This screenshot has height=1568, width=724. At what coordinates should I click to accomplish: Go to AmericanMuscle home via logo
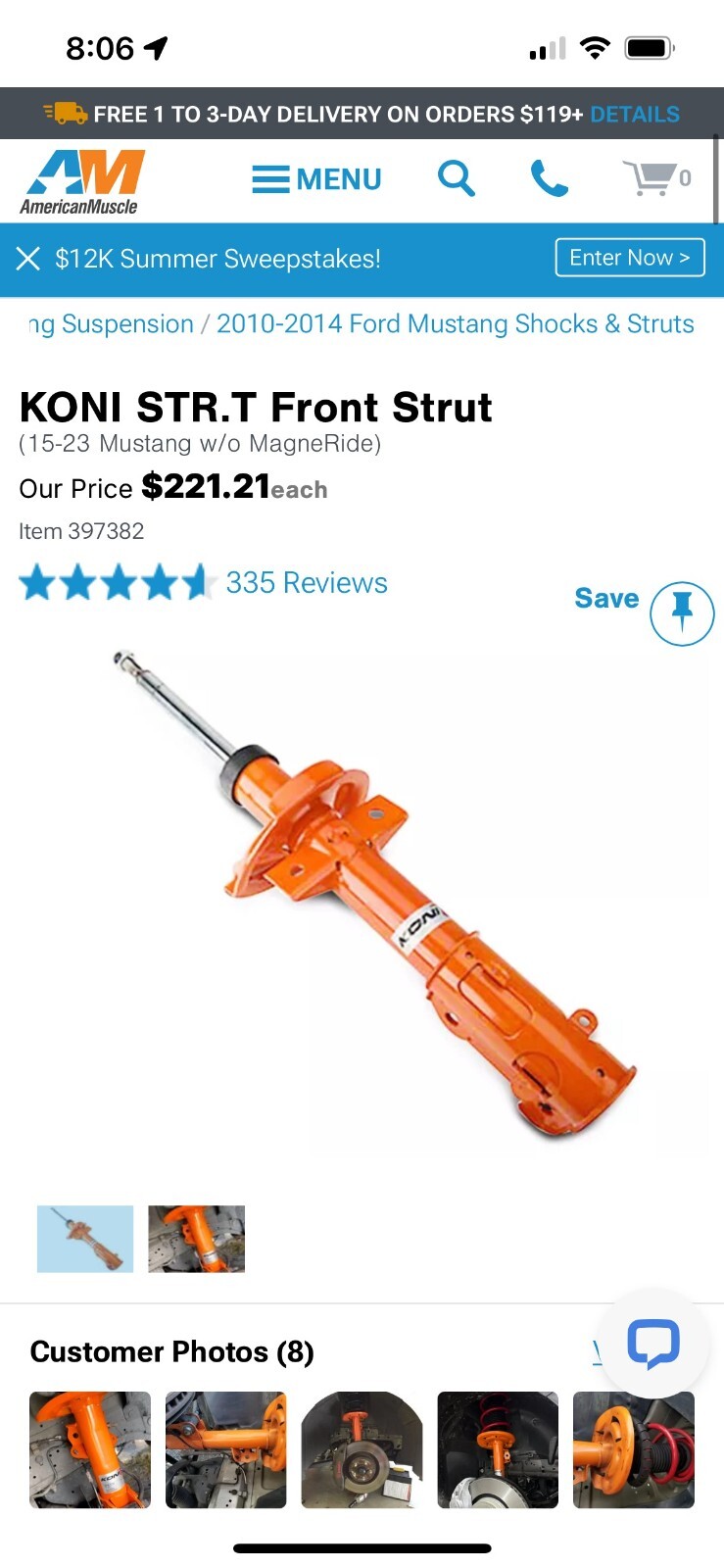(x=82, y=181)
